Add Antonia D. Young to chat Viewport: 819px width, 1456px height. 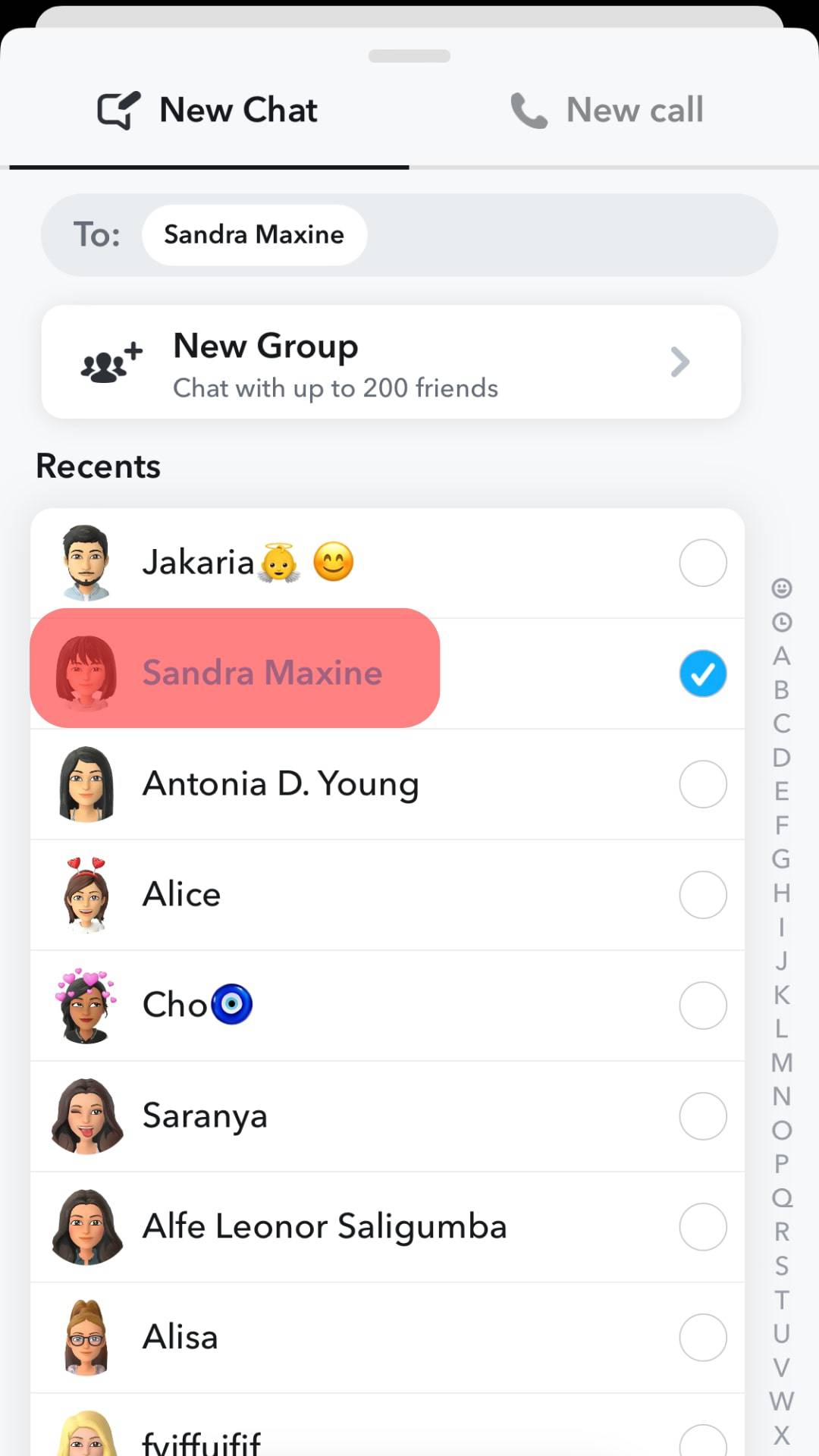click(x=702, y=784)
